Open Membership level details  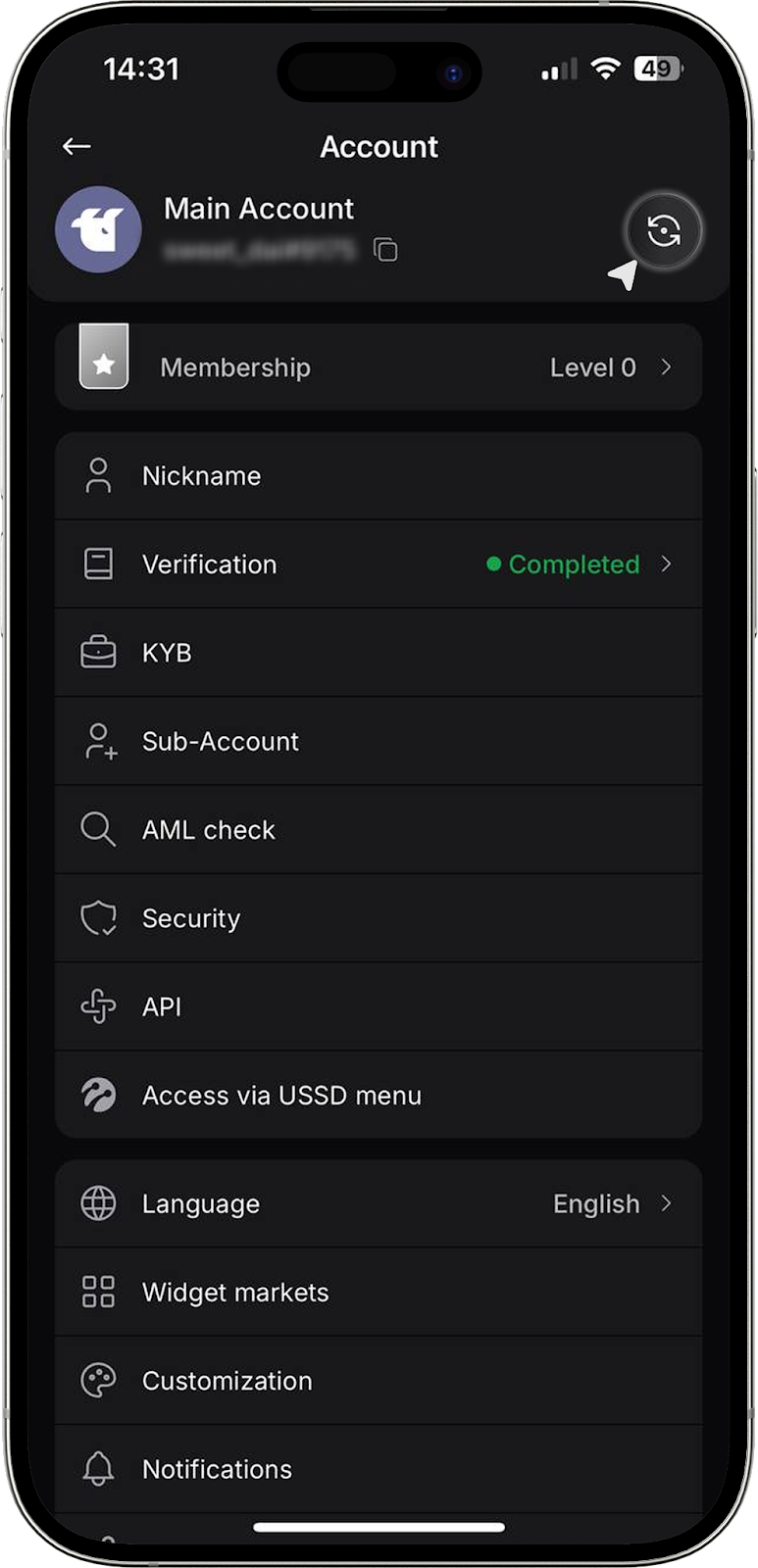tap(379, 367)
